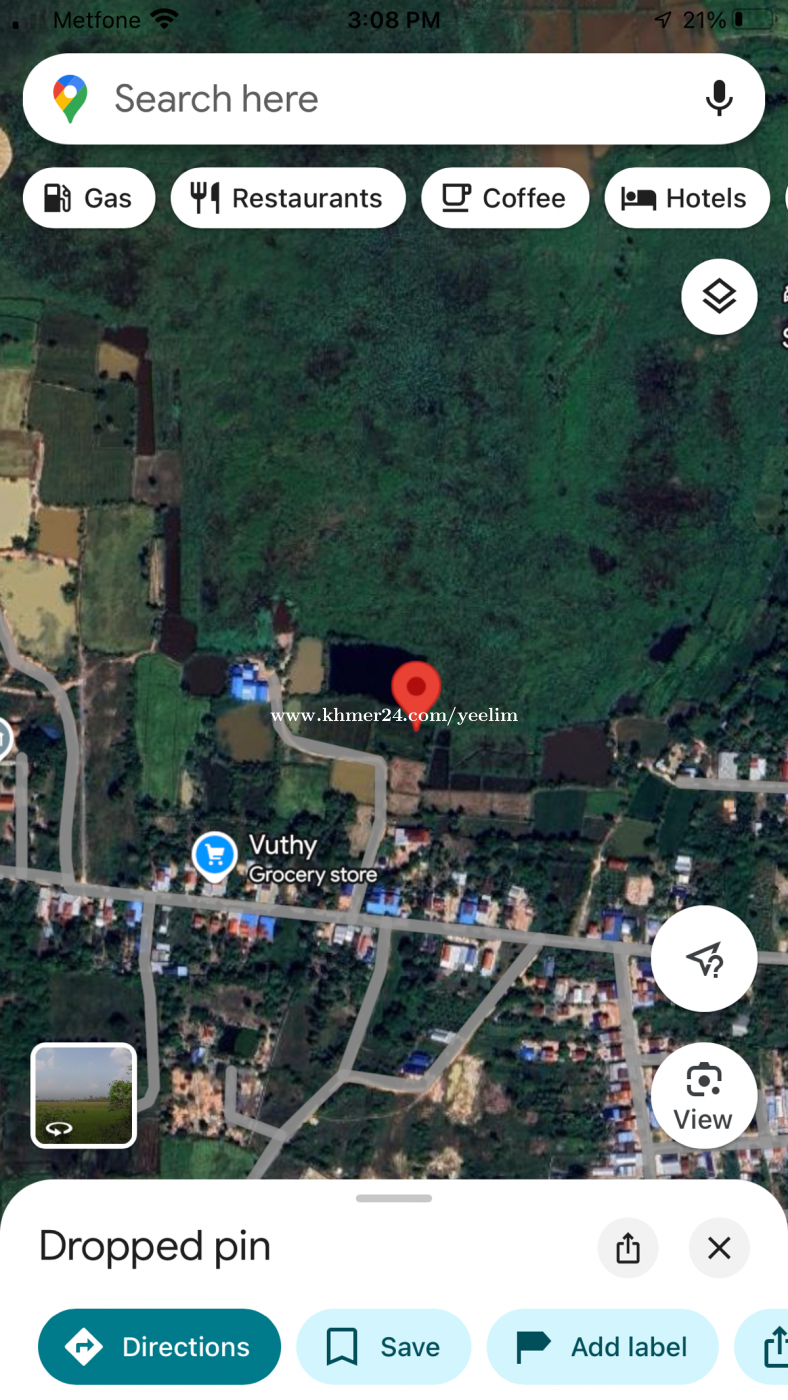The width and height of the screenshot is (788, 1400).
Task: Select the Coffee filter chip
Action: (x=505, y=198)
